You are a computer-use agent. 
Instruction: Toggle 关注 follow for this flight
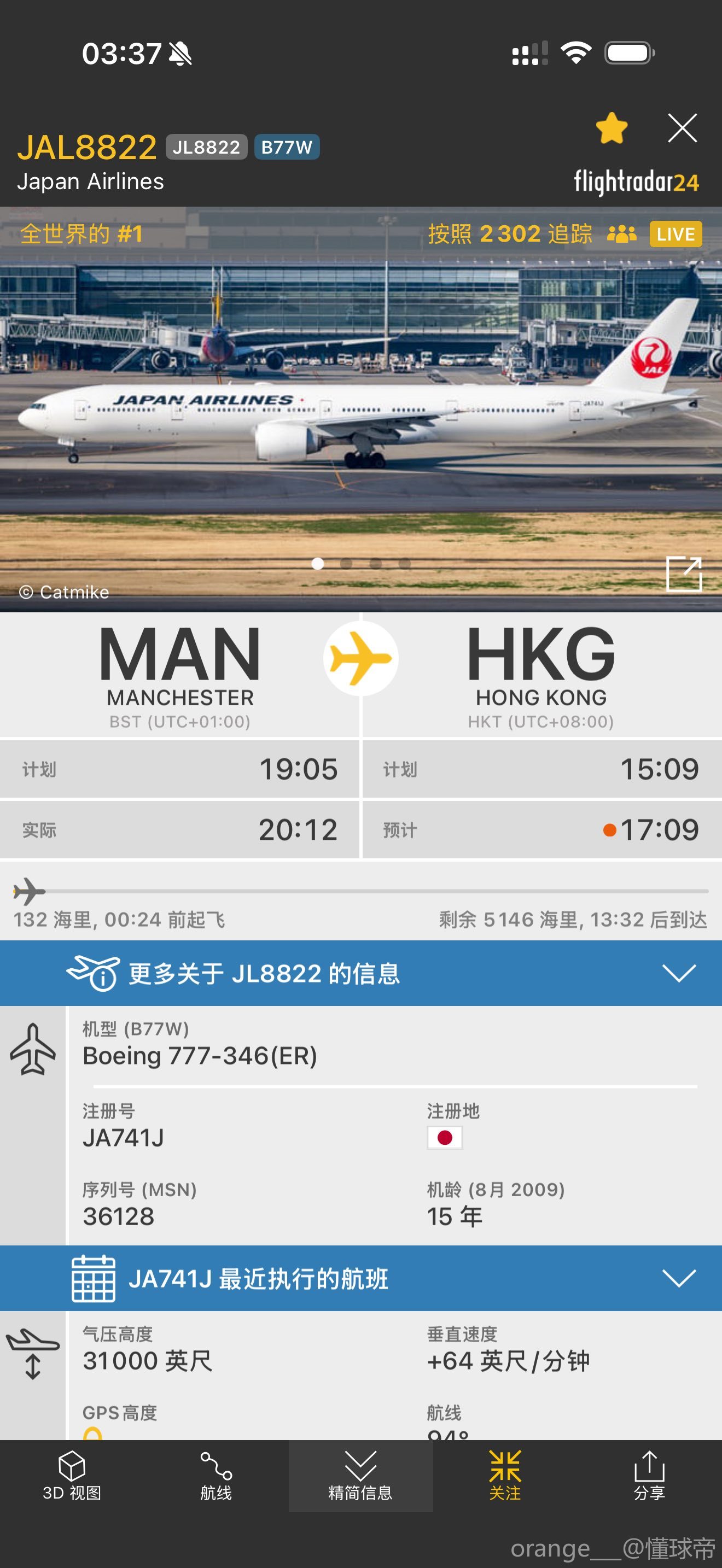pyautogui.click(x=505, y=1476)
